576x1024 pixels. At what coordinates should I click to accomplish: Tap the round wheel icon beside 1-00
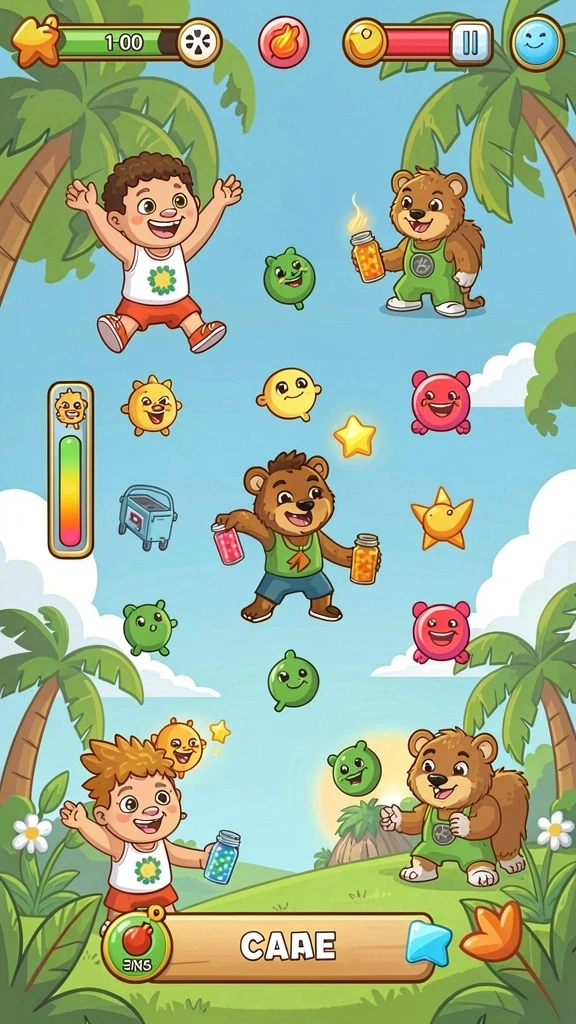(x=199, y=43)
